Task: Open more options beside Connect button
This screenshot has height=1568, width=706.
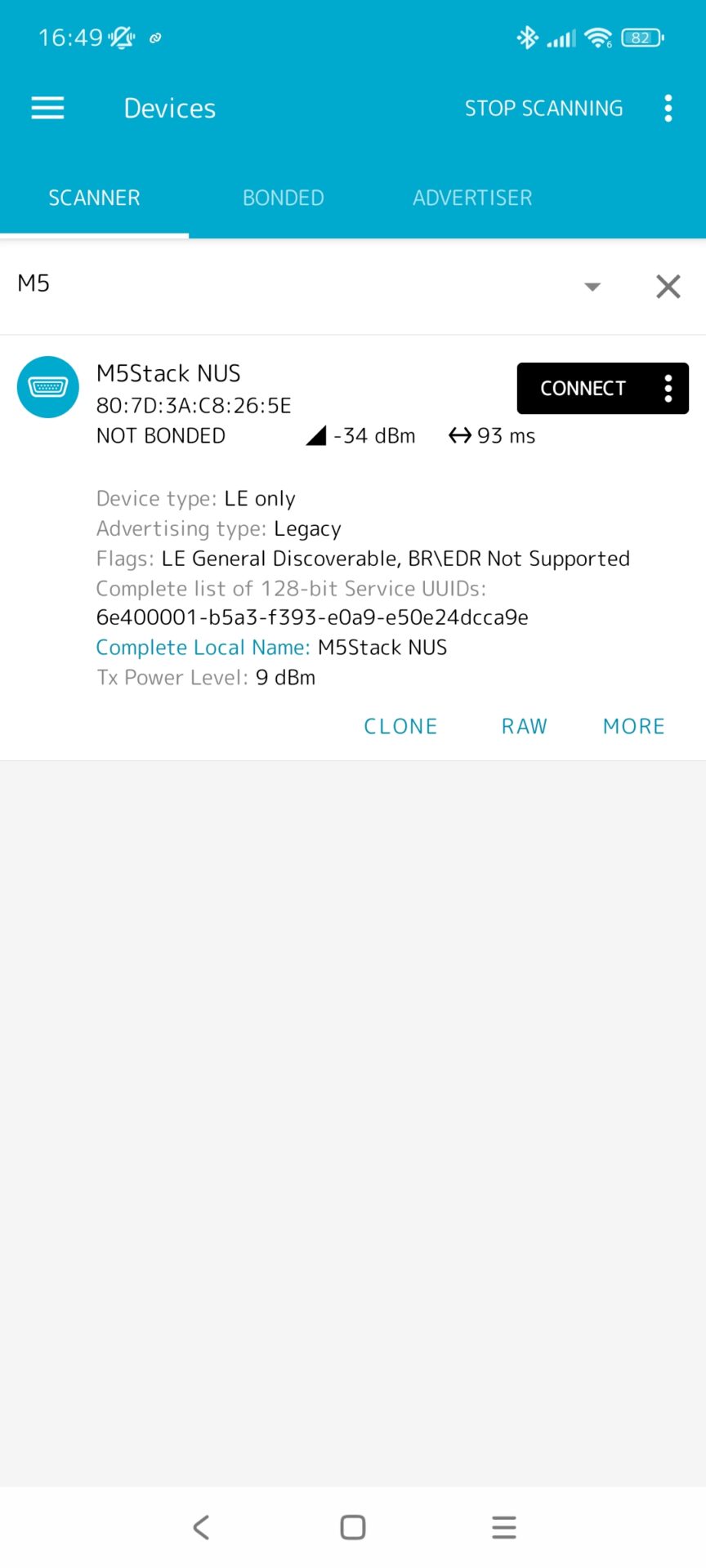Action: 668,388
